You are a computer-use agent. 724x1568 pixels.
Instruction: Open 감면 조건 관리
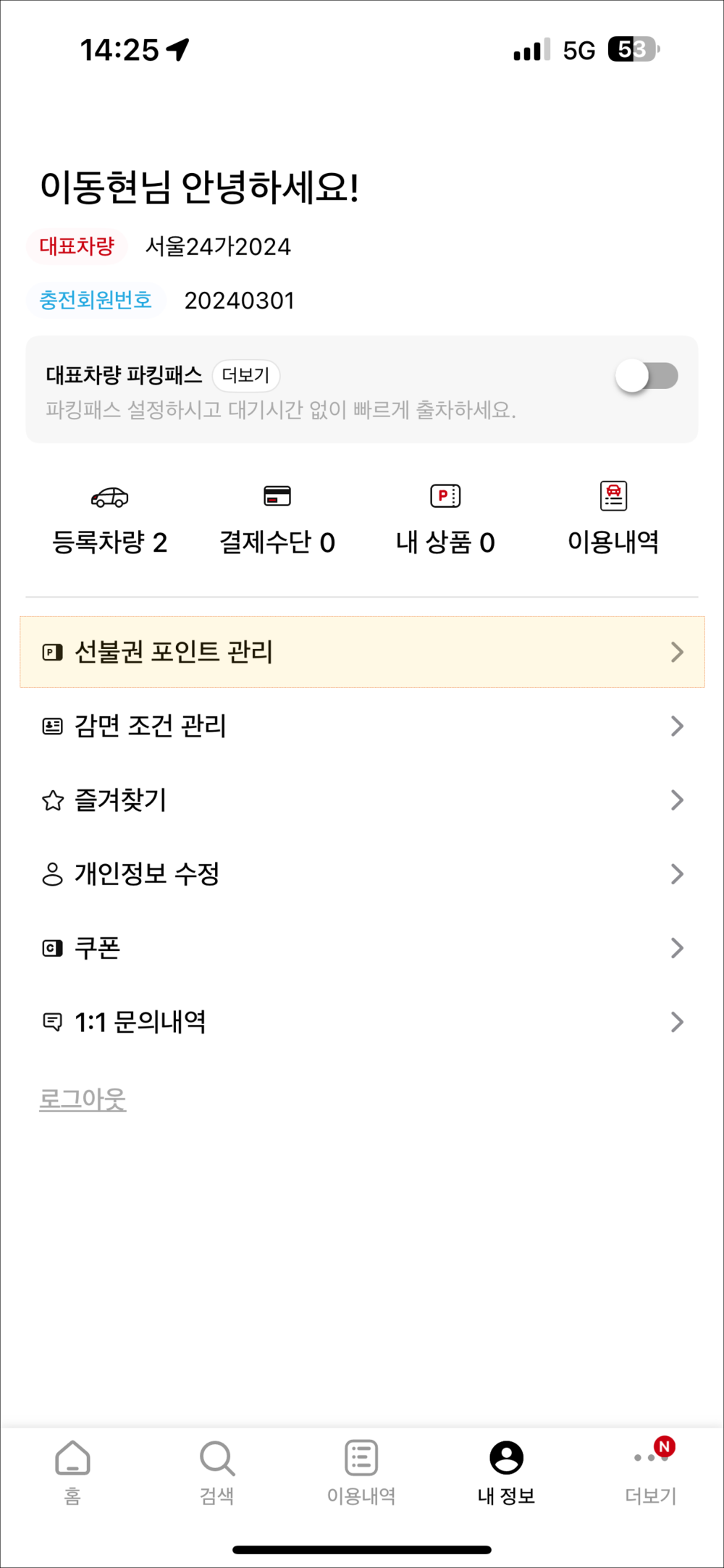point(362,726)
